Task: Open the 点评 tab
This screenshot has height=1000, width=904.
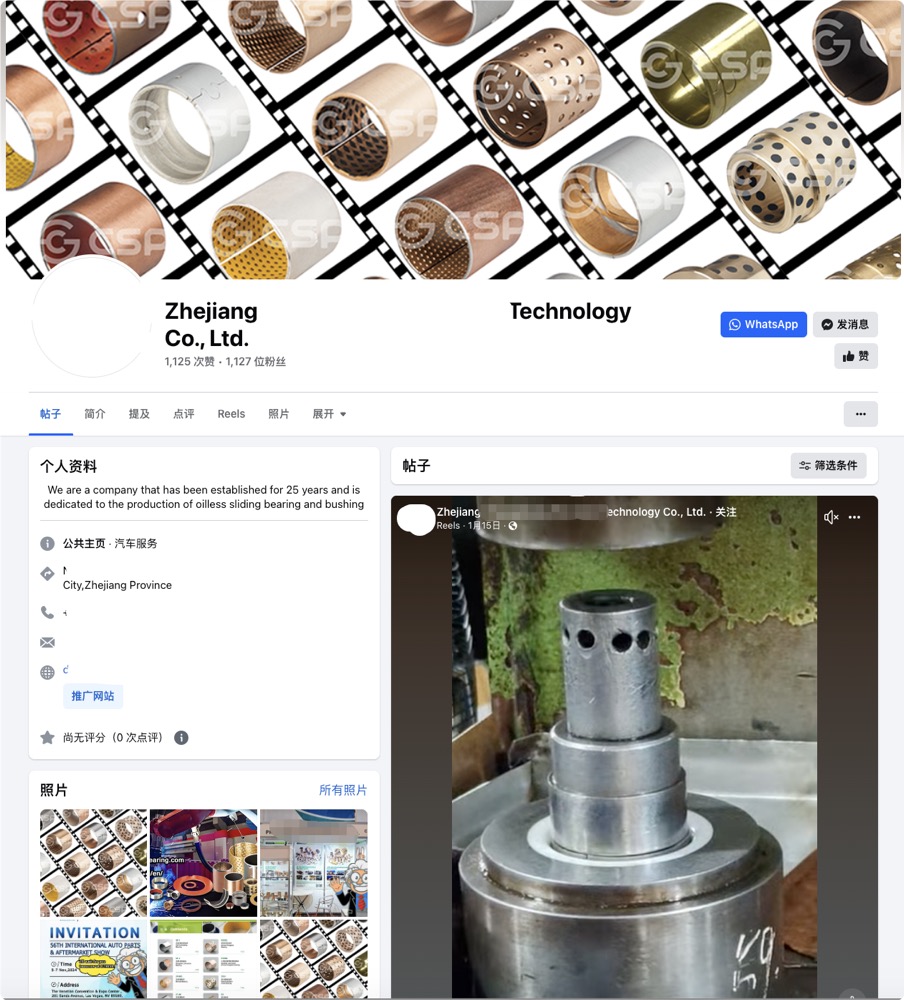Action: click(183, 414)
